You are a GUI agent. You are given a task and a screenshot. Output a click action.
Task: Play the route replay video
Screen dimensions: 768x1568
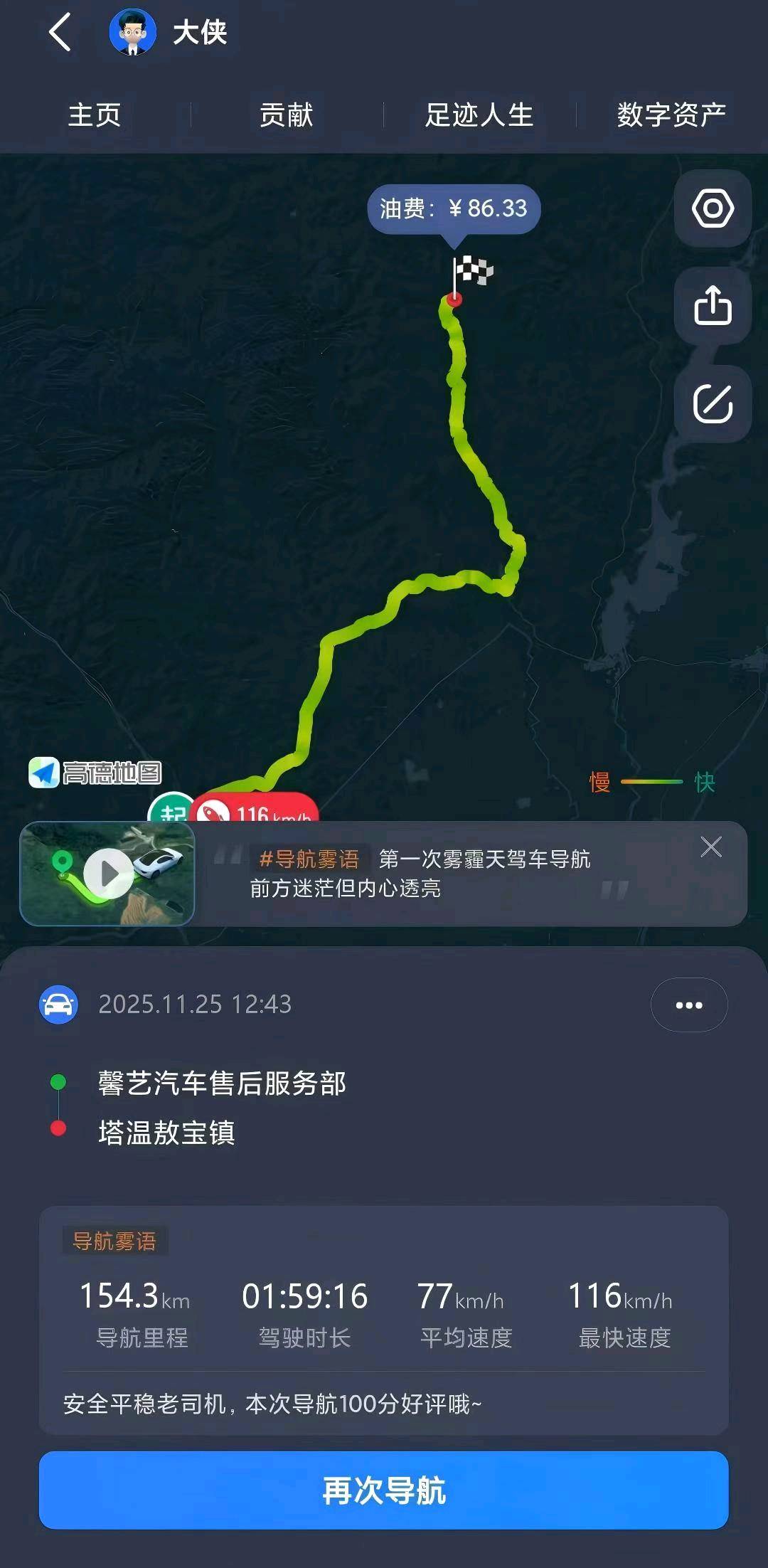108,873
